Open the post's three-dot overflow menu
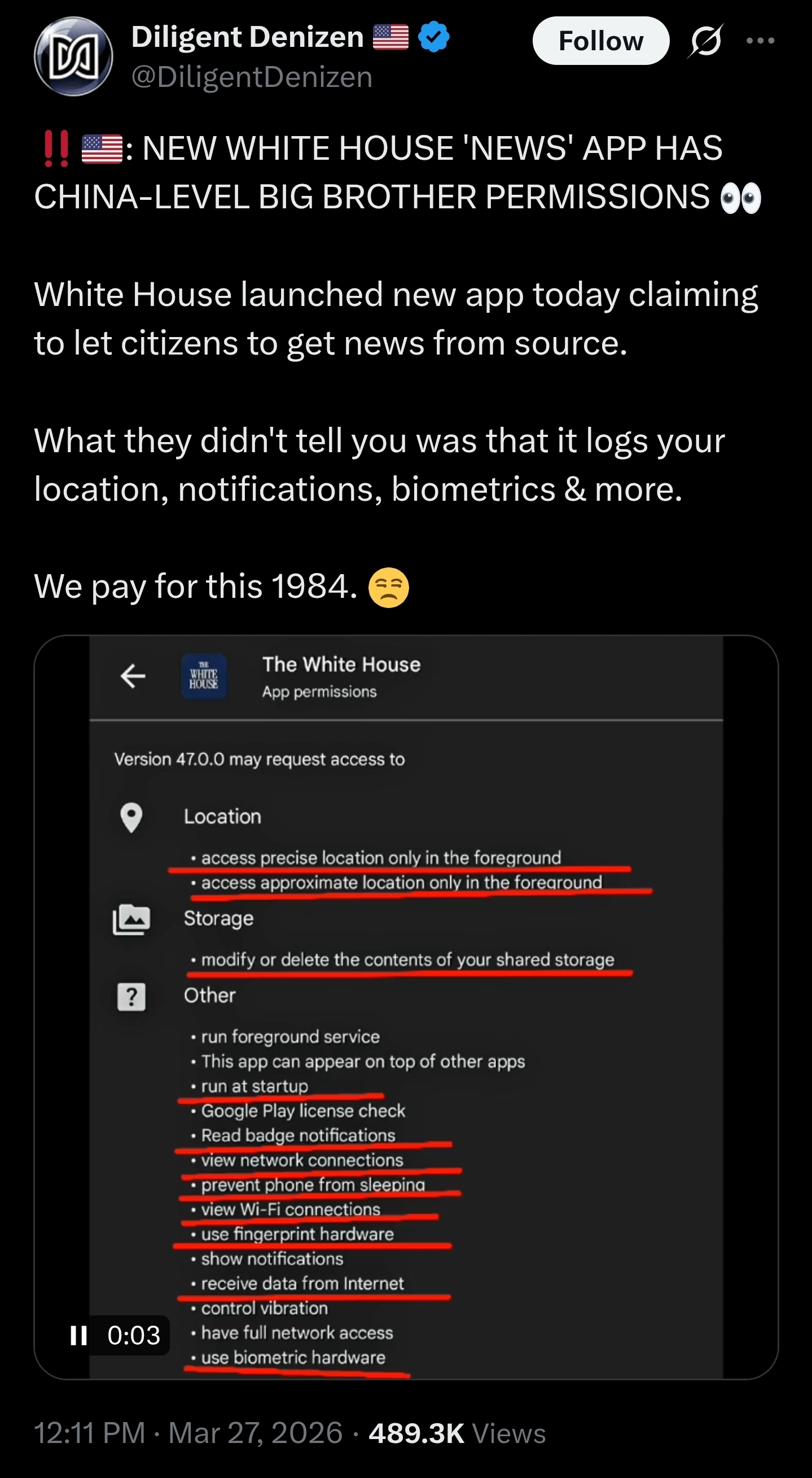 point(761,41)
